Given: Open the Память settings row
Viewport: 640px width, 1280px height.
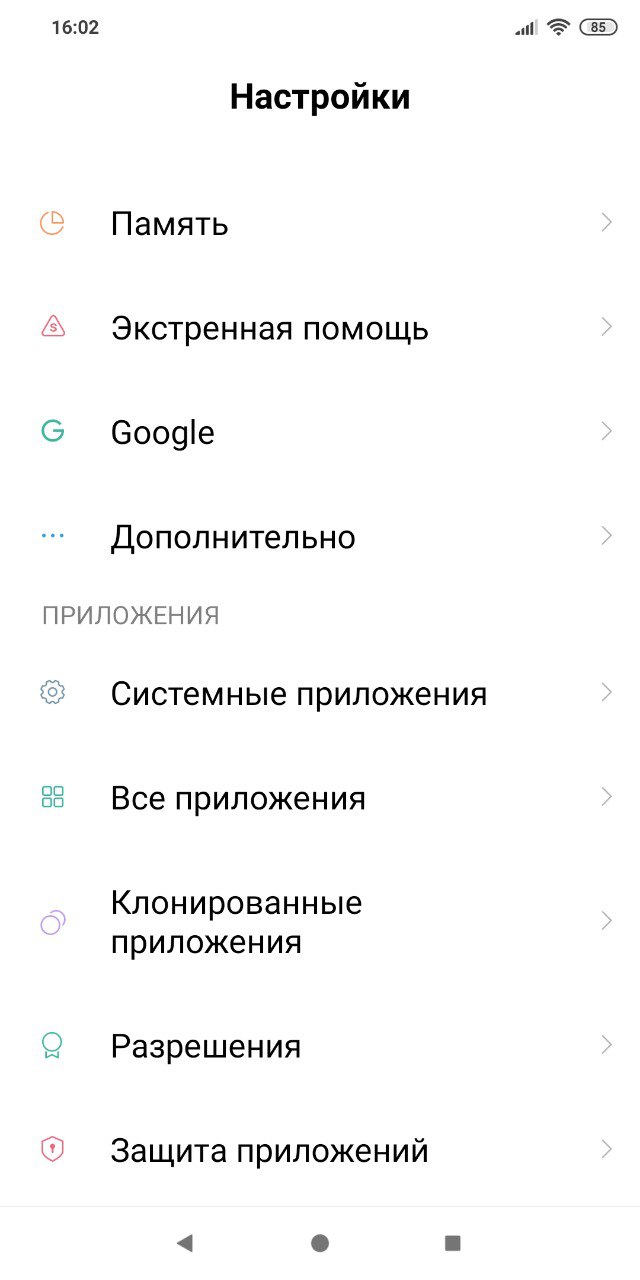Looking at the screenshot, I should (x=320, y=223).
